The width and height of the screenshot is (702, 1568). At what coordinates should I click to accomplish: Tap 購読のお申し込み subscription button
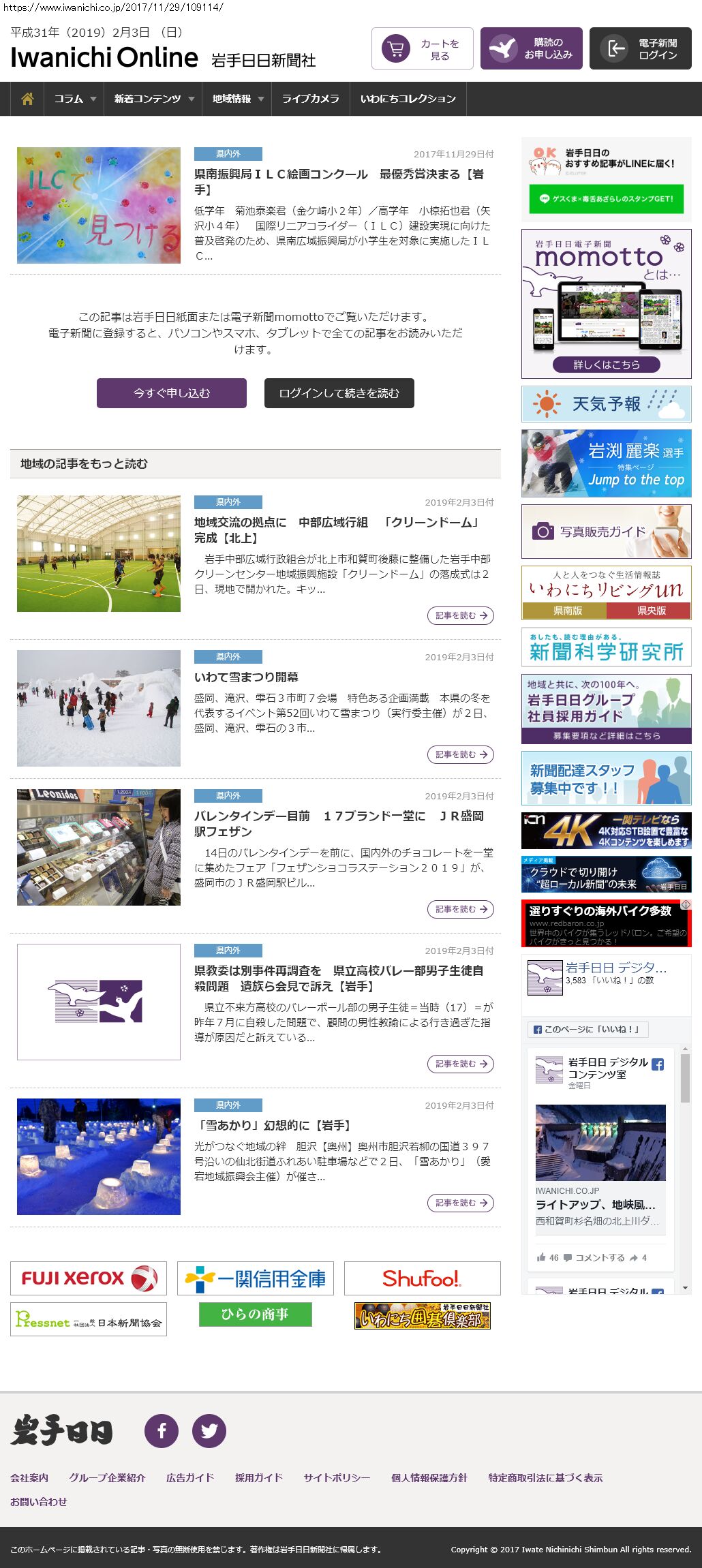click(x=531, y=49)
